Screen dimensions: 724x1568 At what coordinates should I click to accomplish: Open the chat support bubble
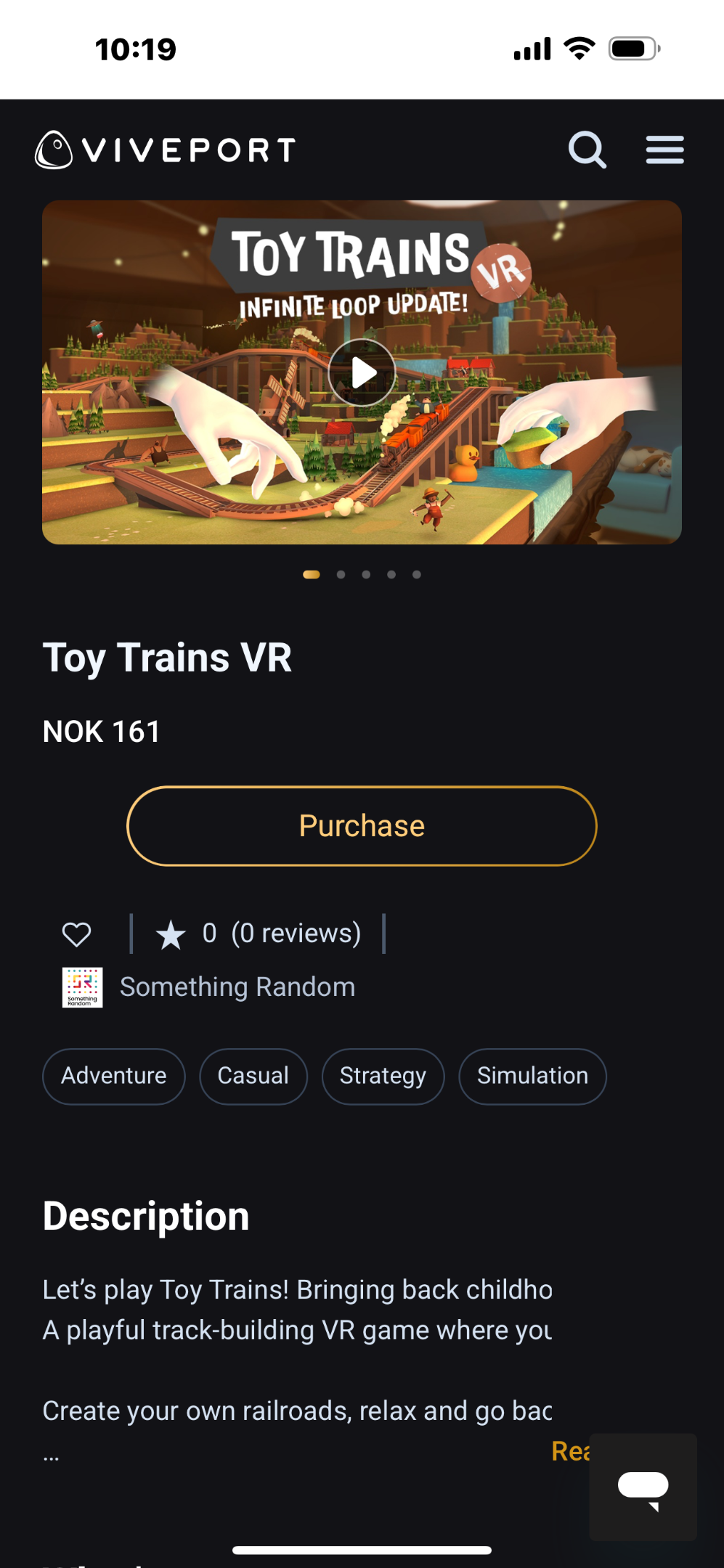[643, 1487]
